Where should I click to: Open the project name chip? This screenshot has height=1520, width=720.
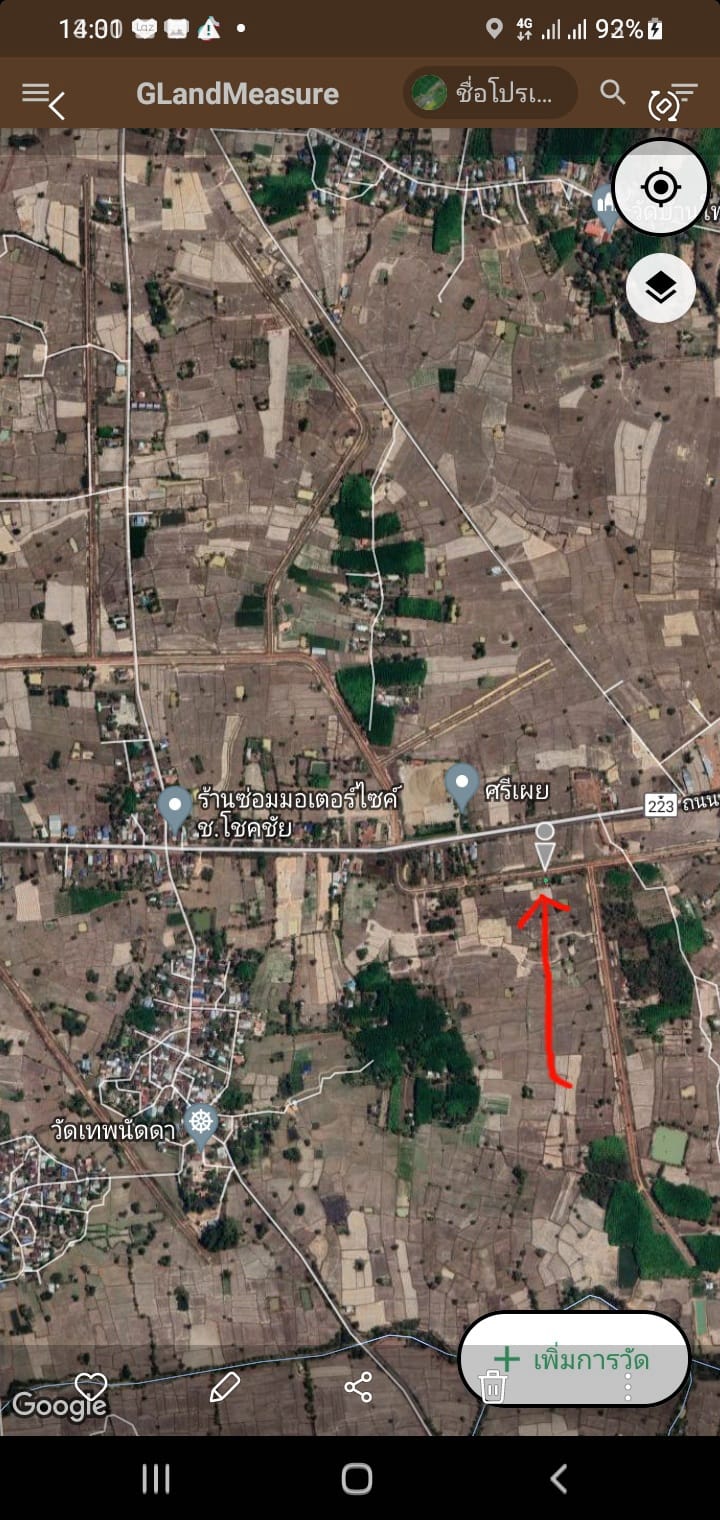(490, 93)
